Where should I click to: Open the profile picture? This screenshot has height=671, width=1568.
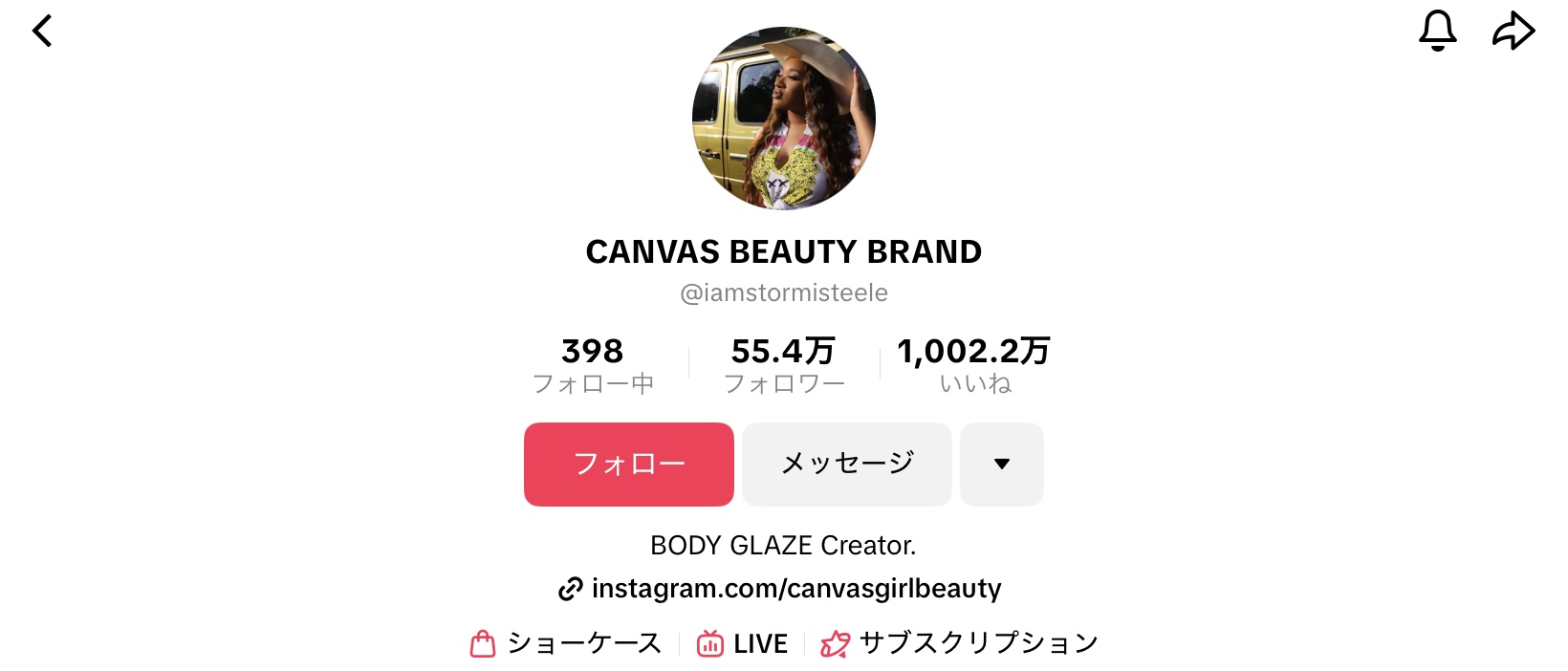click(784, 119)
